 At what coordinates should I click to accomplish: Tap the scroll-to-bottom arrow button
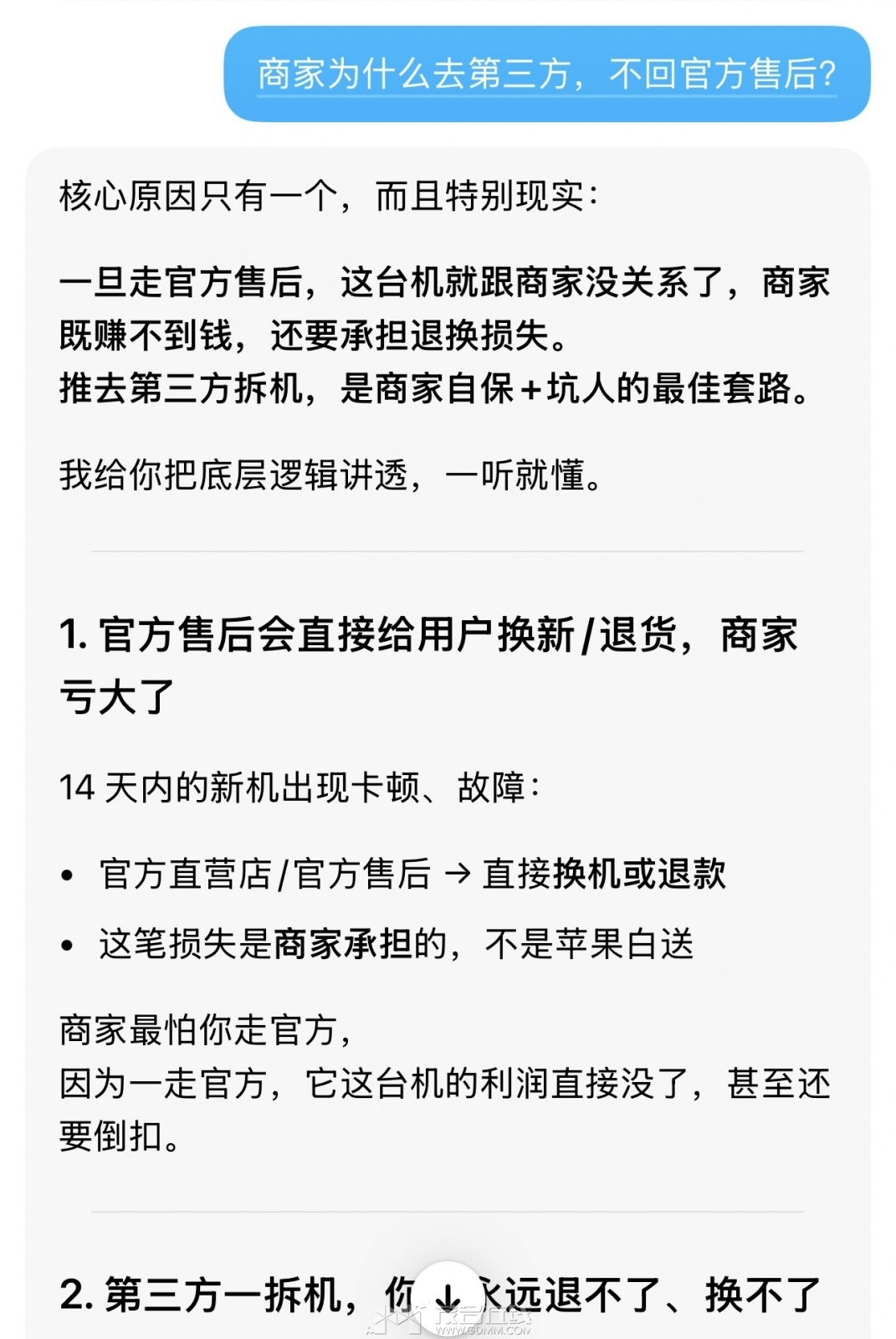pyautogui.click(x=449, y=1296)
